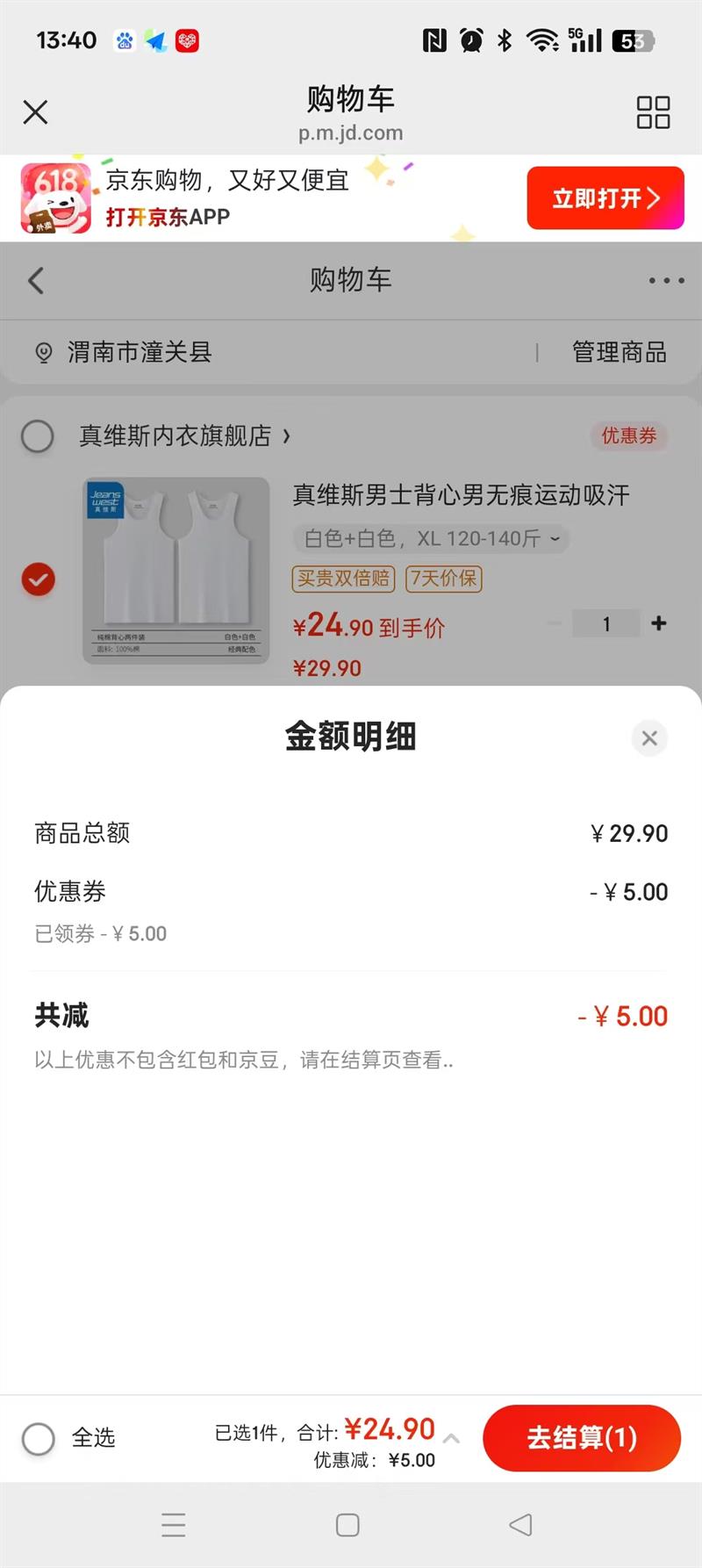Viewport: 702px width, 1568px height.
Task: Close the 金额明细 panel
Action: pos(649,738)
